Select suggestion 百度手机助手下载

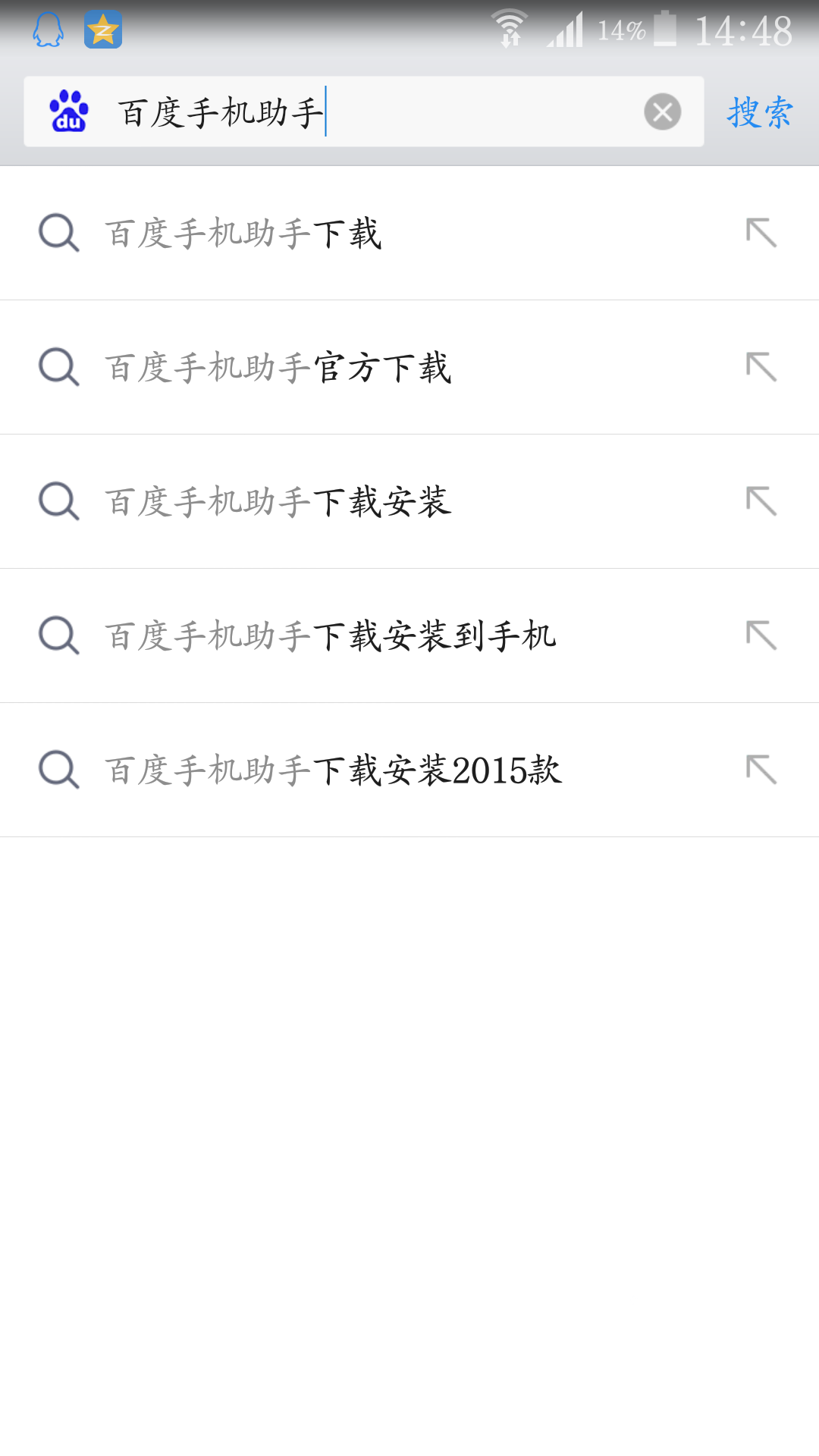click(409, 233)
